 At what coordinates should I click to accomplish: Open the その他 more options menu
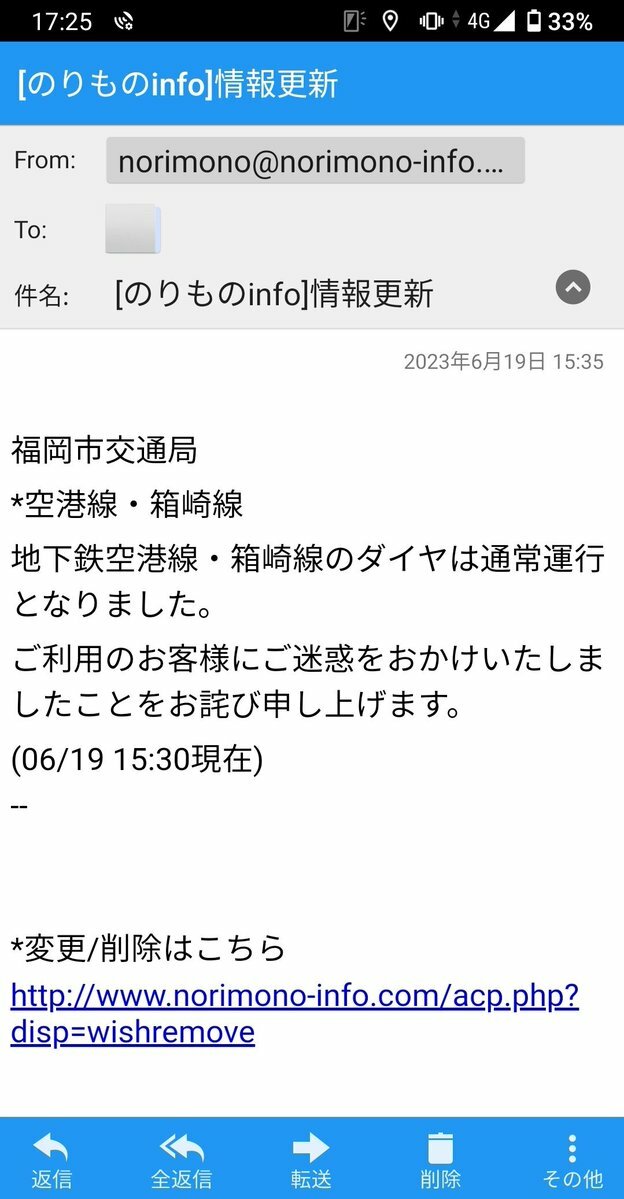572,1160
